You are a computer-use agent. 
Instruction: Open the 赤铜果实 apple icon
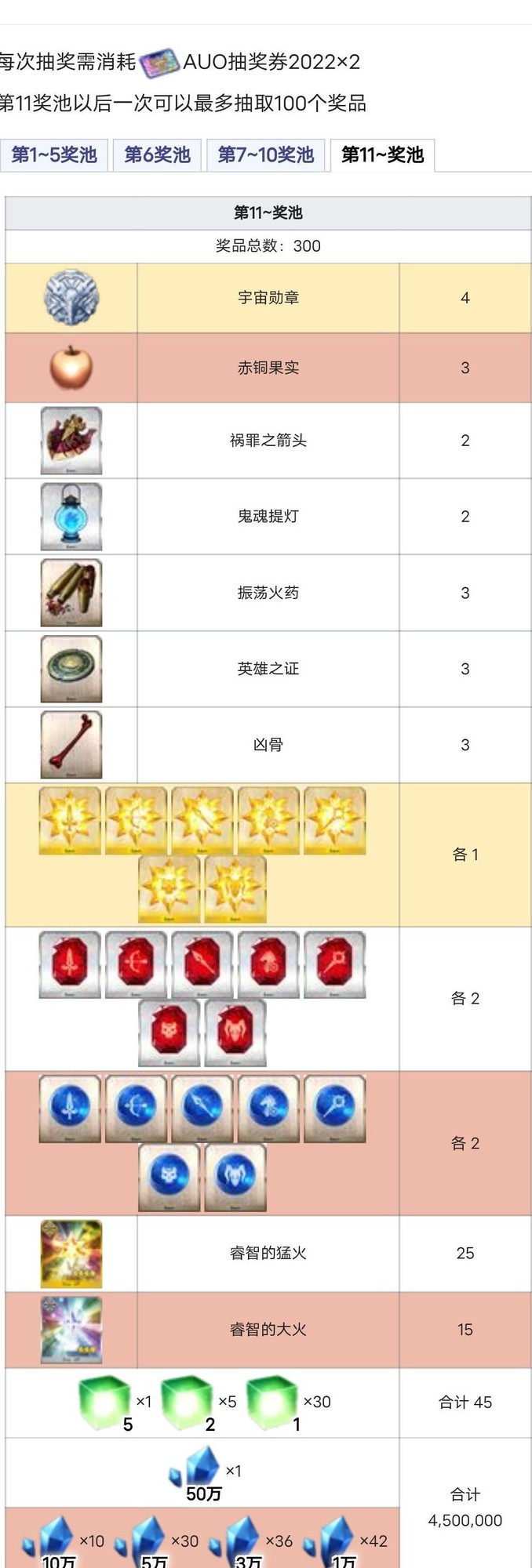[71, 368]
